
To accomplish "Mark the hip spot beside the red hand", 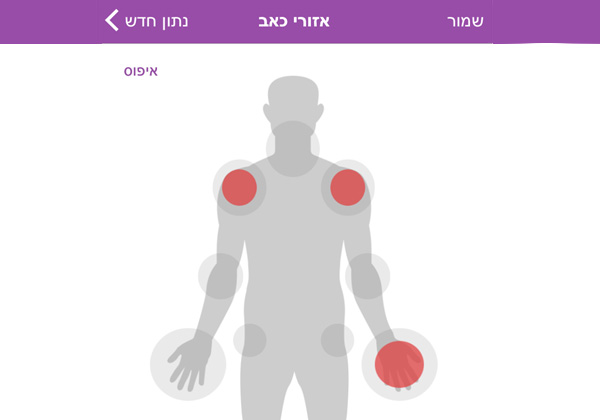I will 337,340.
